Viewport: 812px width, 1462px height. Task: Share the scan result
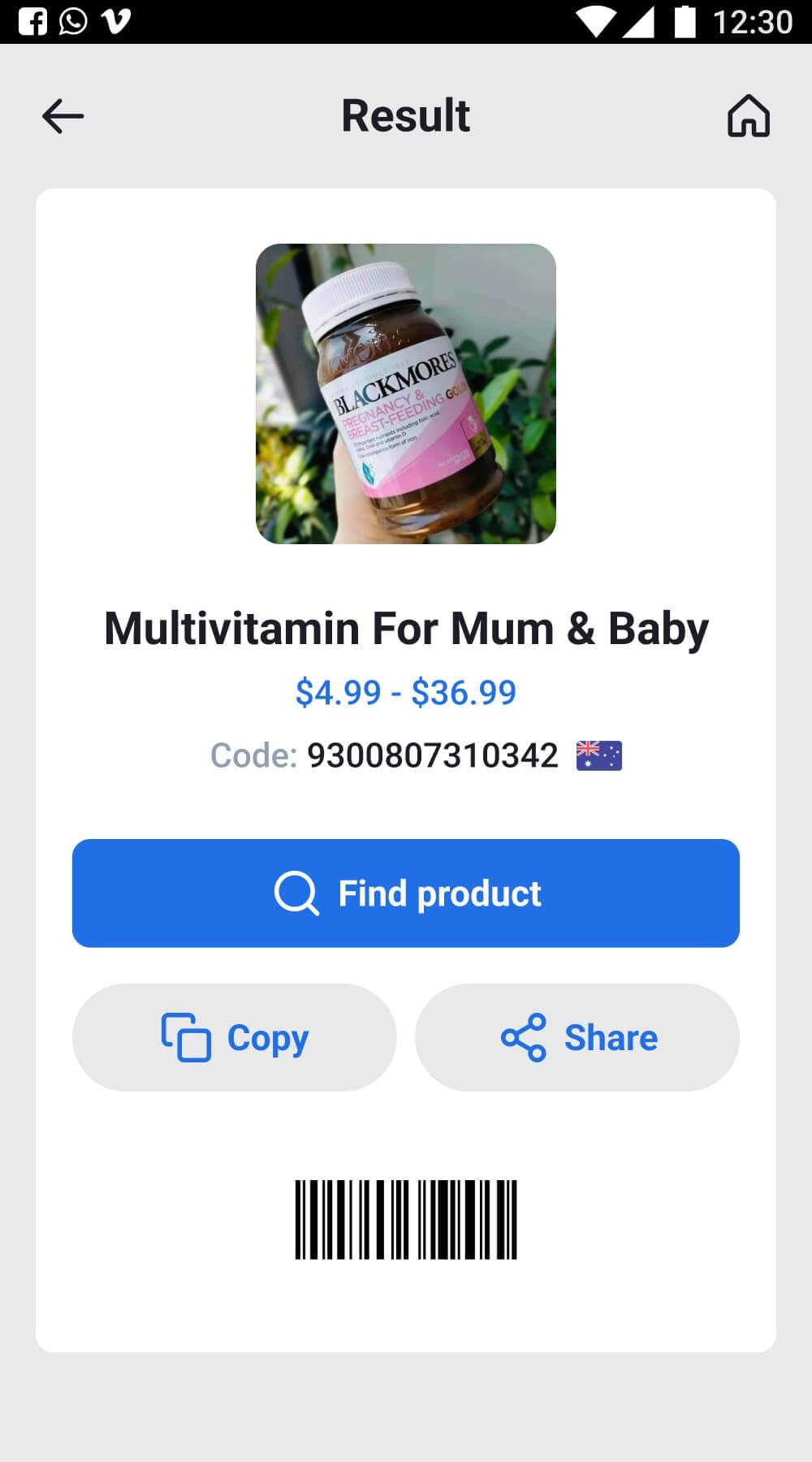pyautogui.click(x=577, y=1037)
